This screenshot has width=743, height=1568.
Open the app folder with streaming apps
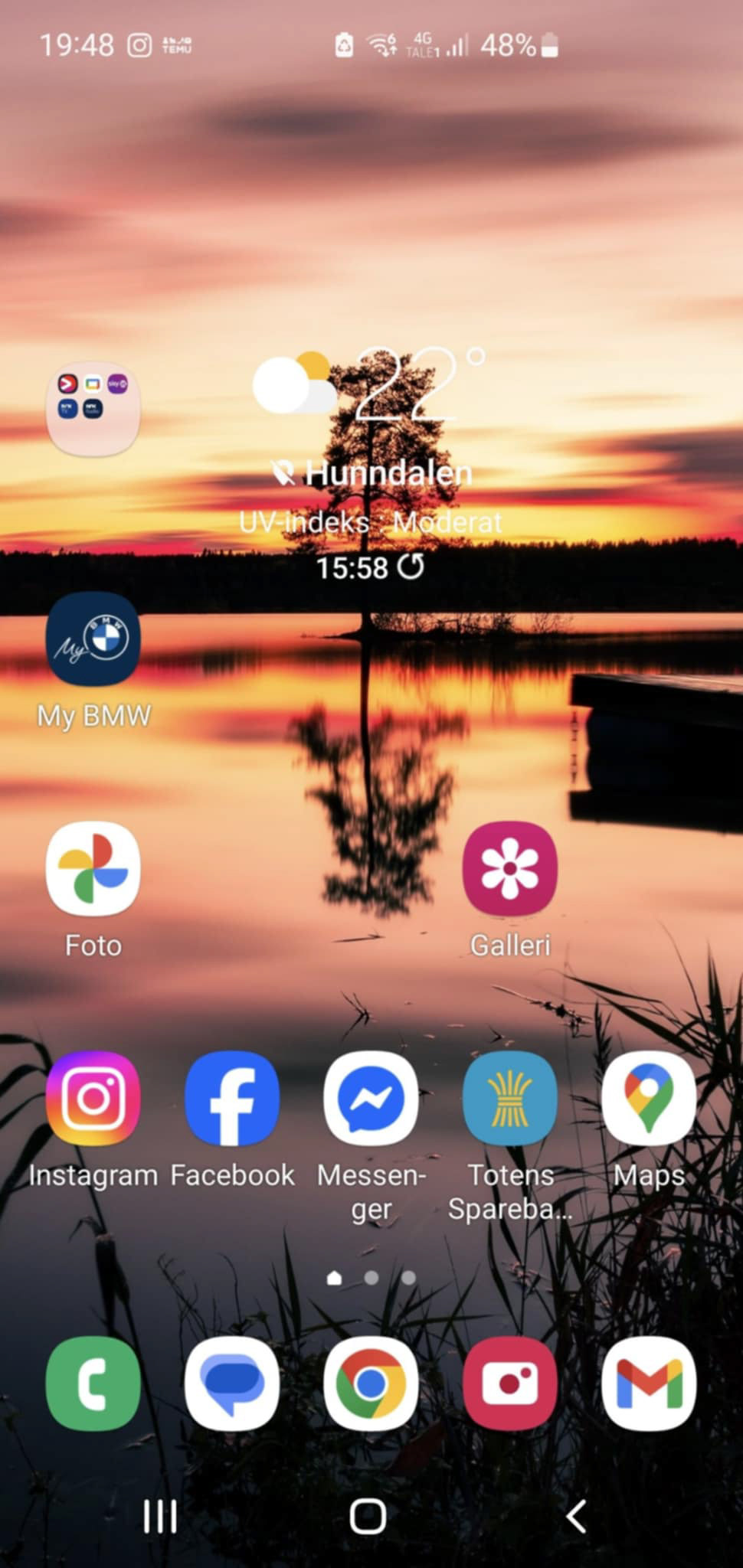tap(93, 409)
